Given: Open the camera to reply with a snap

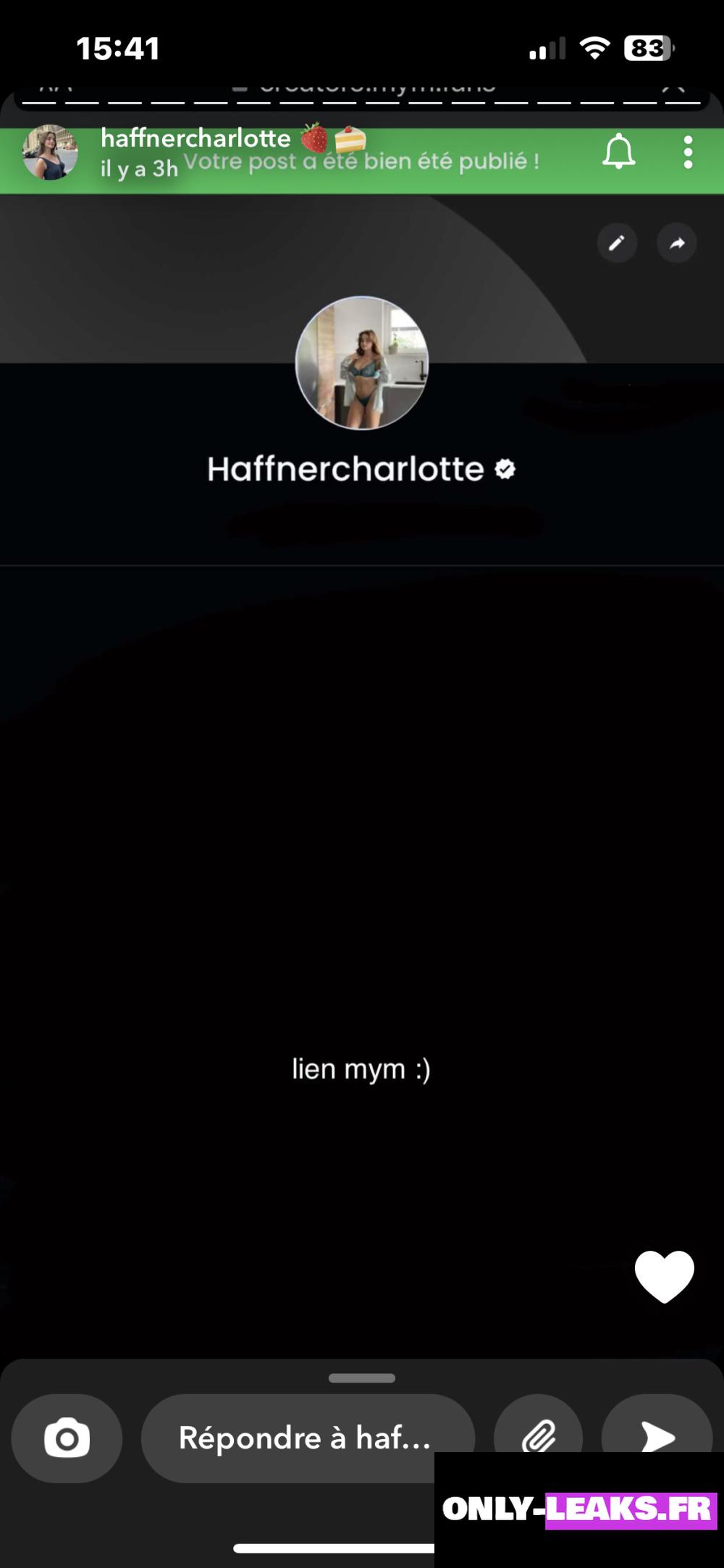Looking at the screenshot, I should pyautogui.click(x=67, y=1438).
